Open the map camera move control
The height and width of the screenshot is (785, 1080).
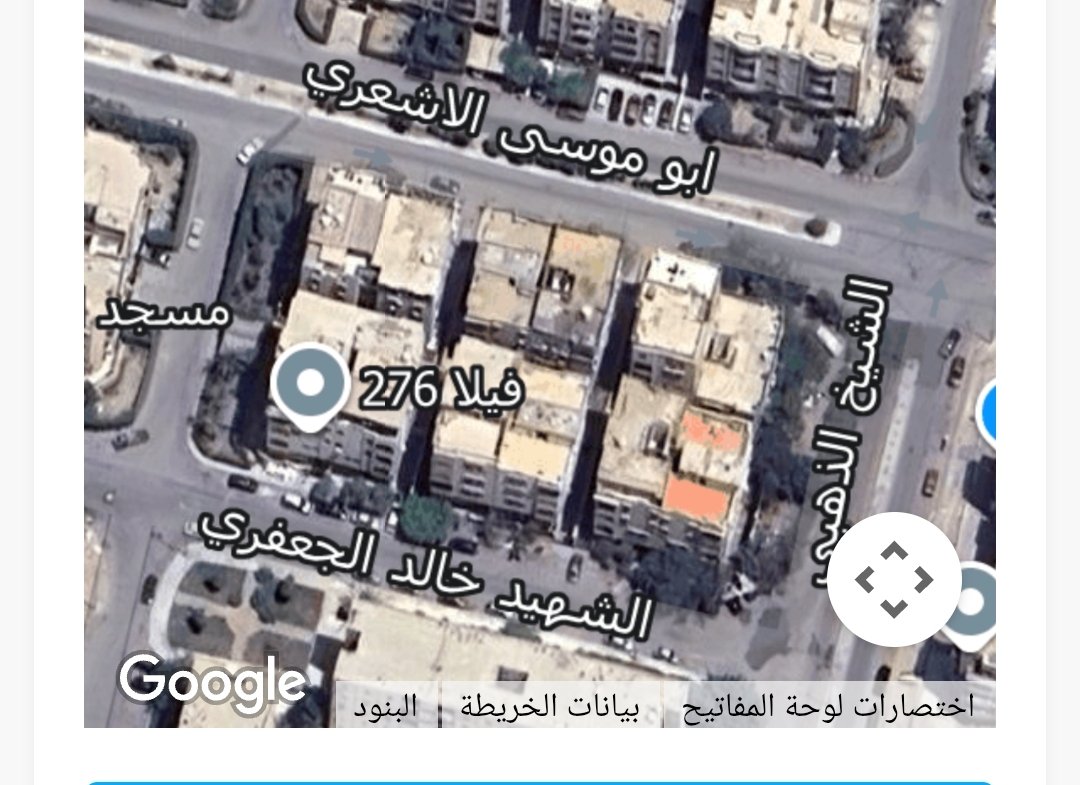(x=894, y=579)
